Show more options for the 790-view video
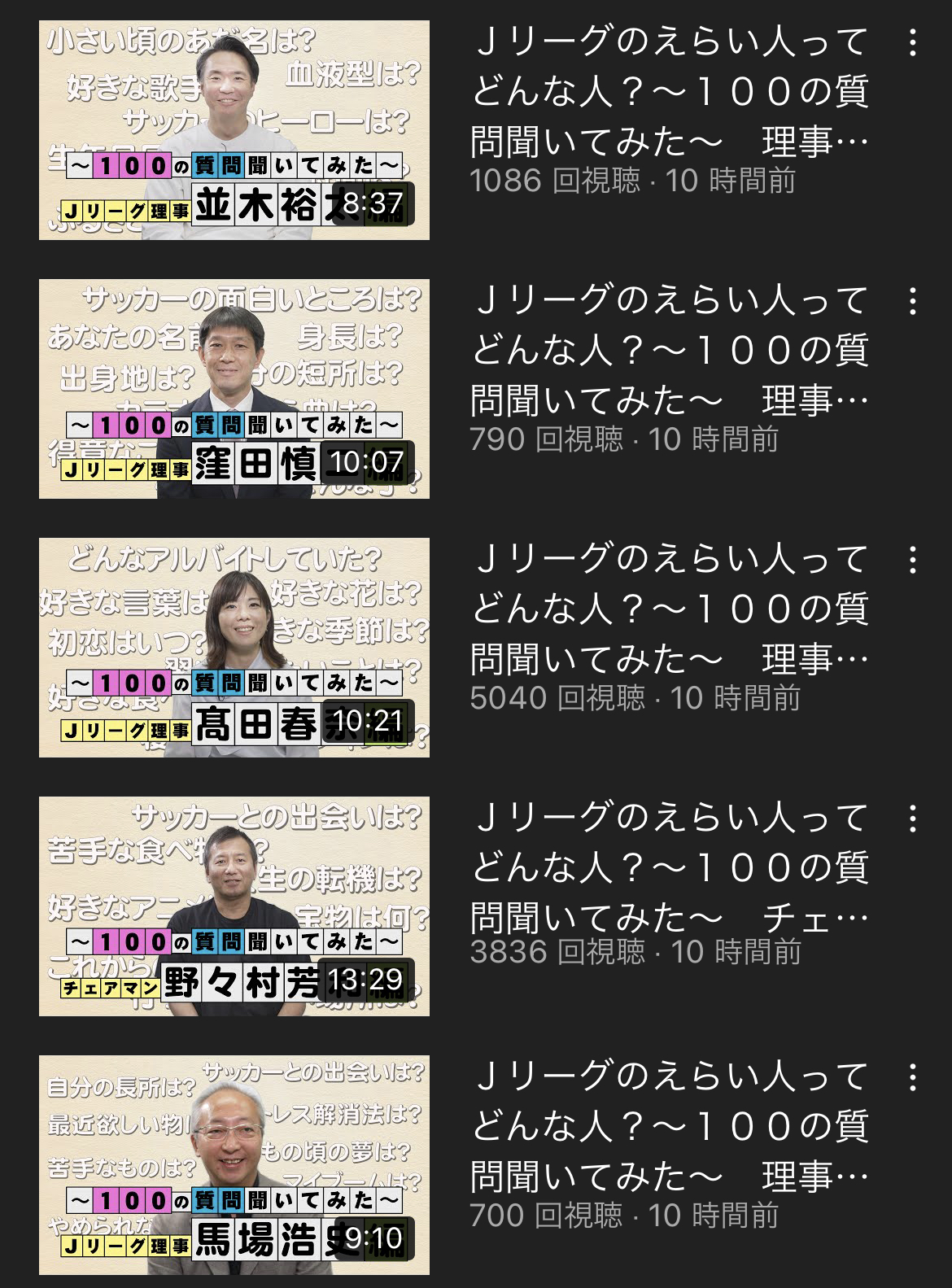The image size is (952, 1288). tap(913, 302)
